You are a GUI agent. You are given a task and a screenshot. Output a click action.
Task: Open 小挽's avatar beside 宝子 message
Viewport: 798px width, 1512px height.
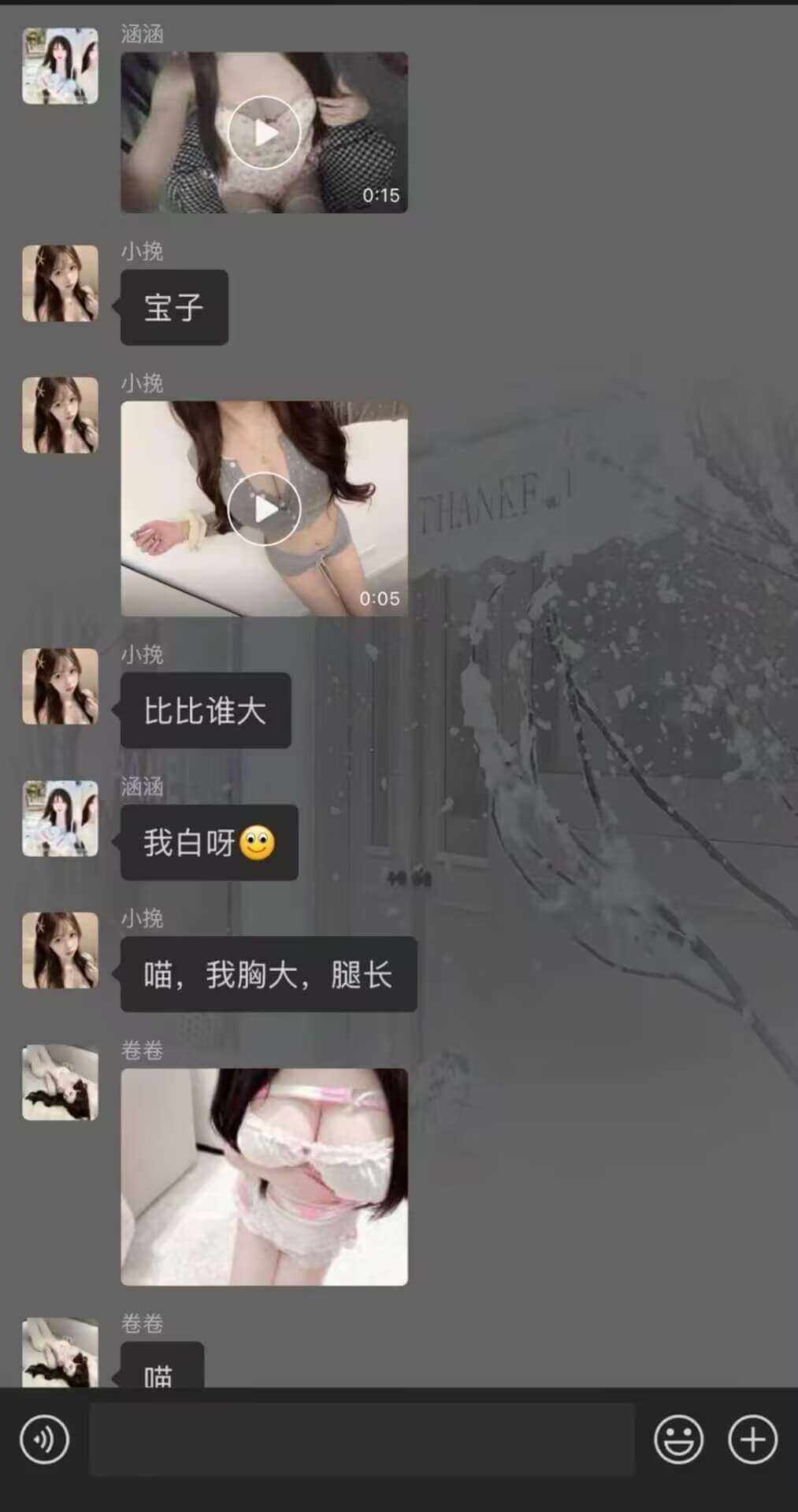[x=60, y=283]
